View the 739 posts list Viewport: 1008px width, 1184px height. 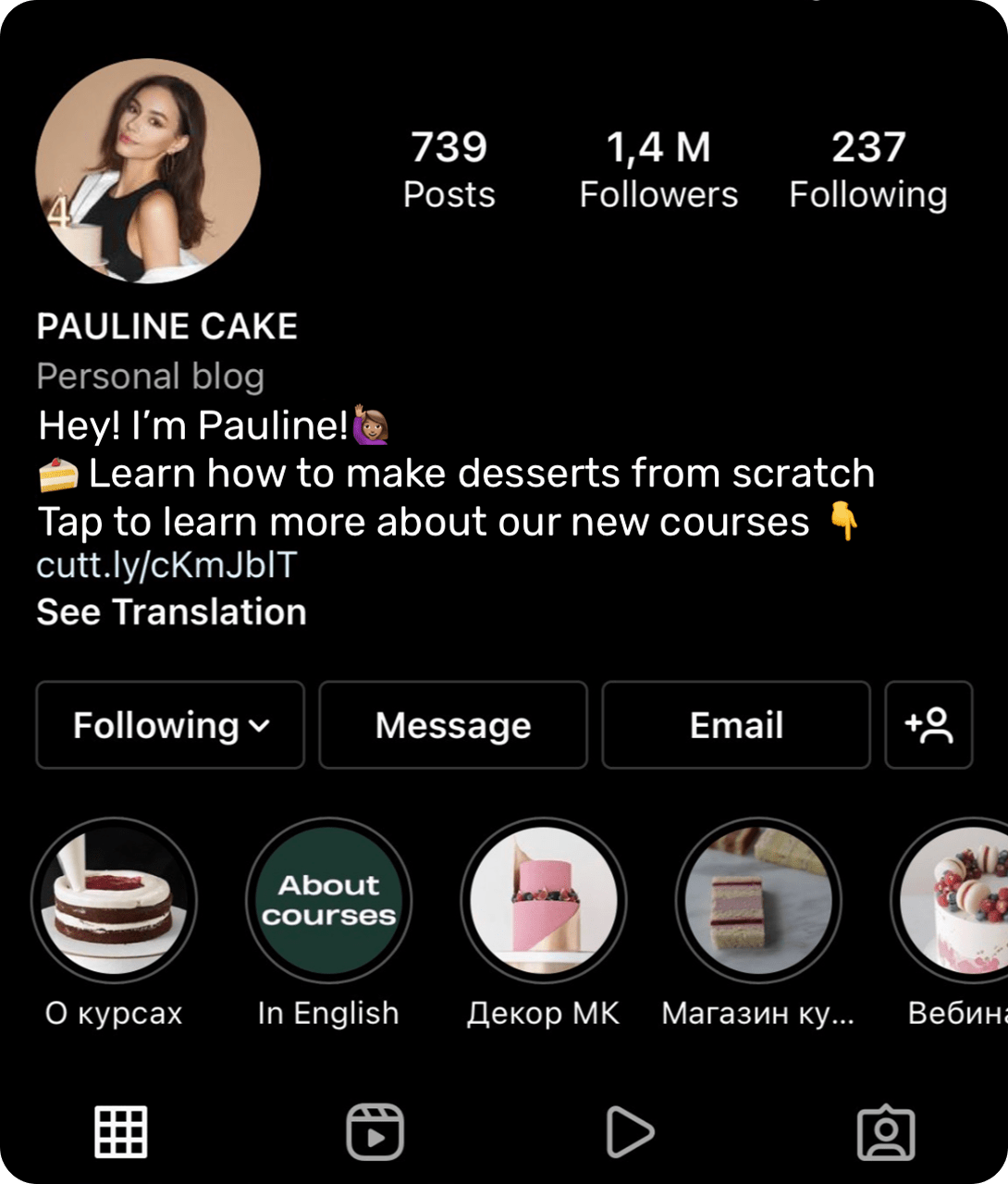point(449,169)
